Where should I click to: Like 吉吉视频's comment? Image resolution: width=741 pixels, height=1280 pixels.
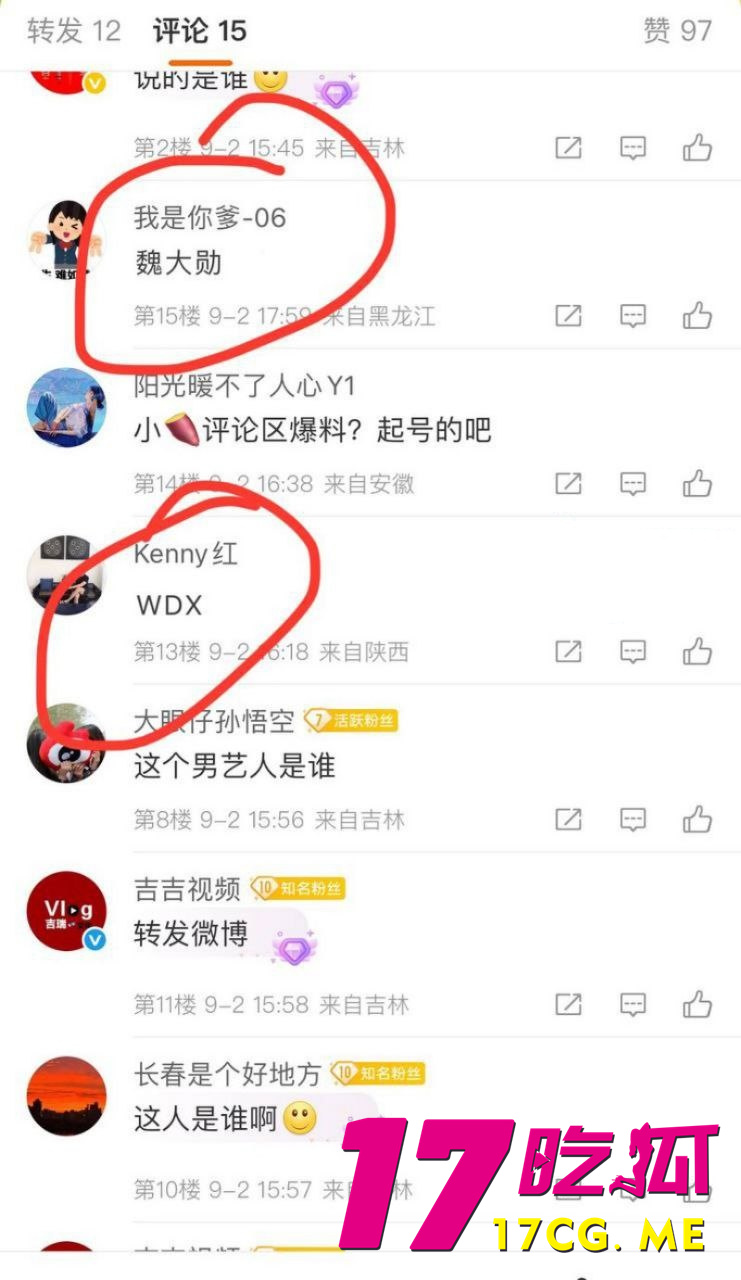click(697, 1003)
